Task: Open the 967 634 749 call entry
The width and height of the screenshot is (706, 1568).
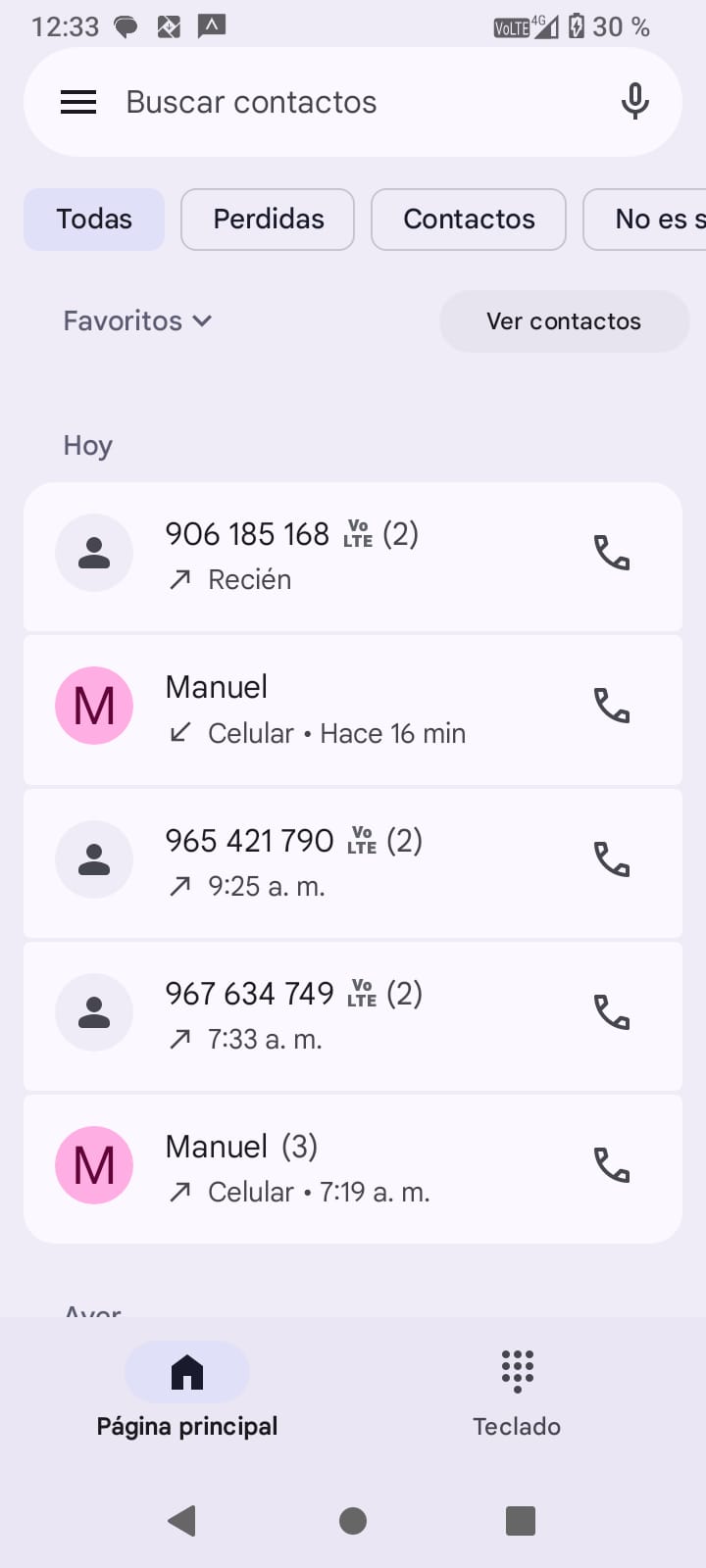Action: [333, 1015]
